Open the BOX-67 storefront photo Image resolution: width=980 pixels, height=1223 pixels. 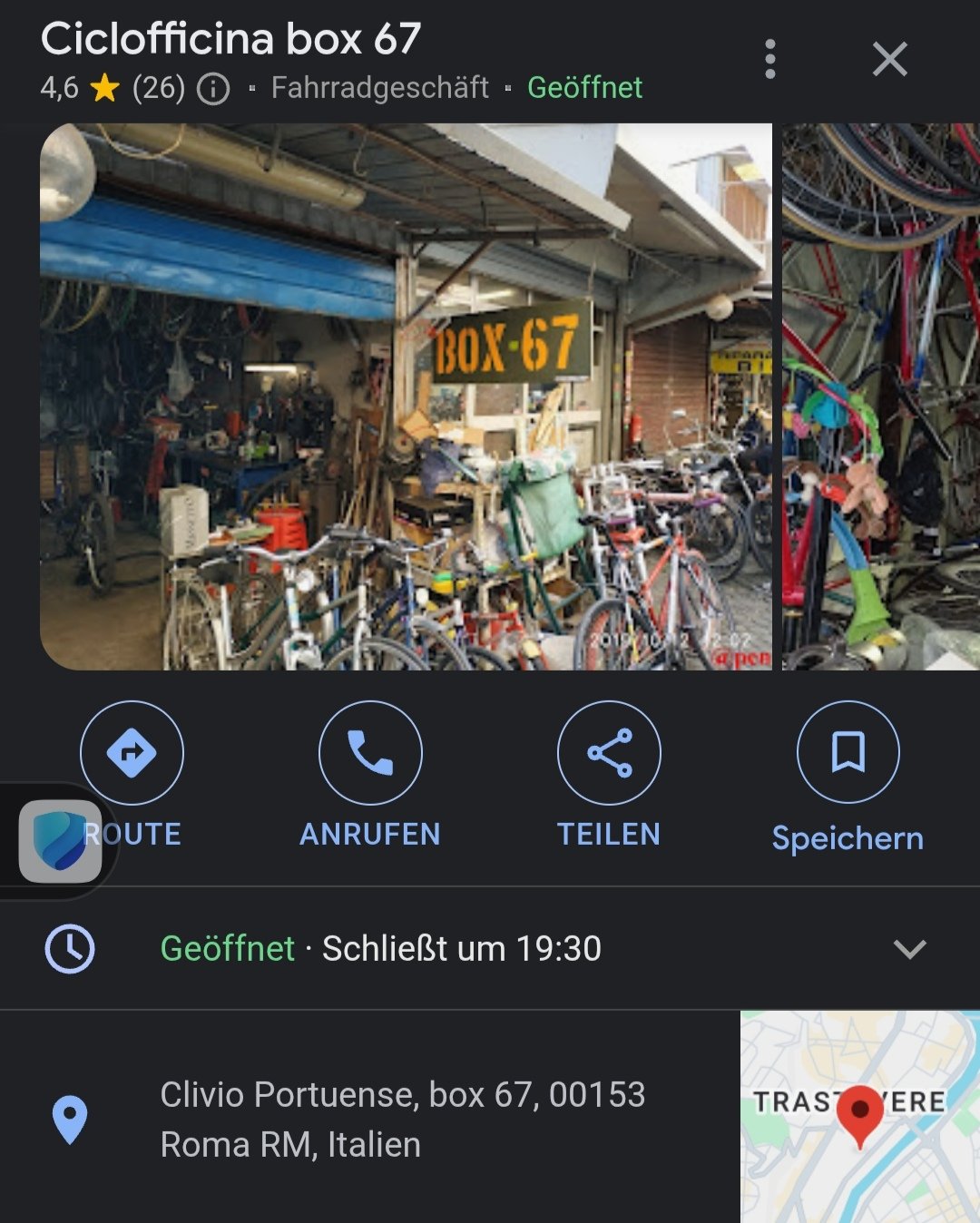(406, 396)
